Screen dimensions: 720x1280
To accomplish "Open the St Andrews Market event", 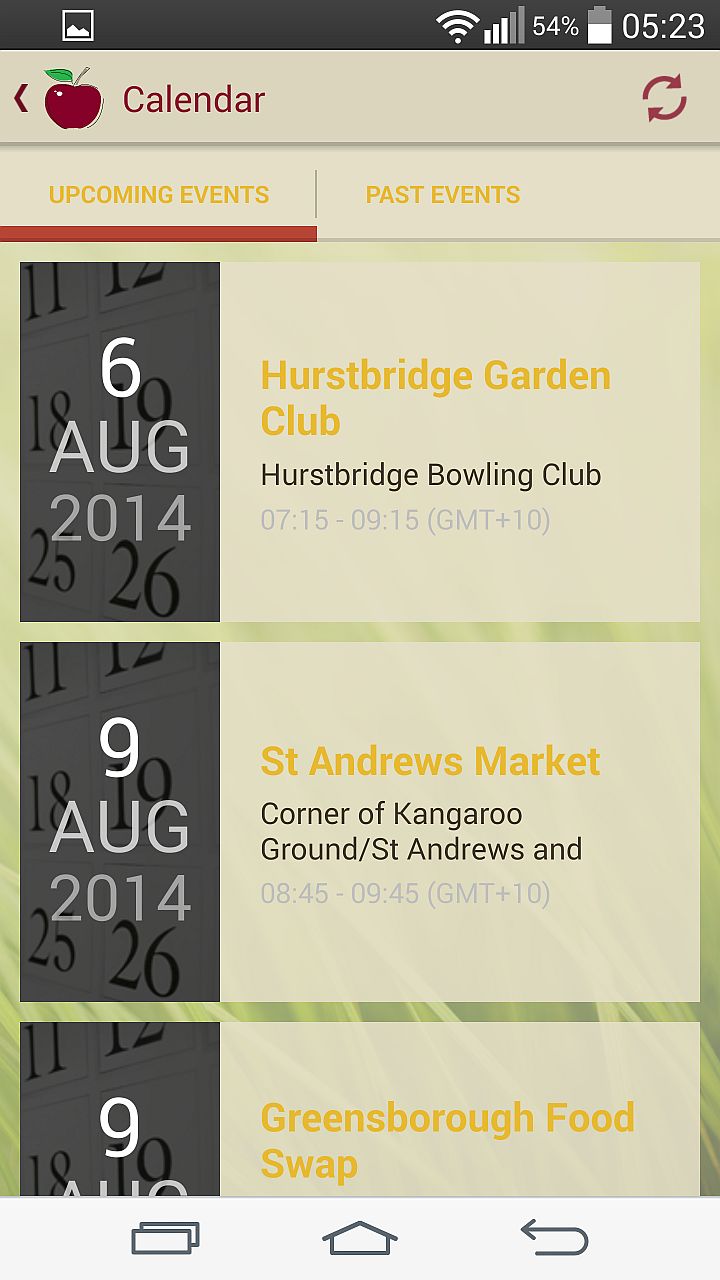I will pos(360,822).
